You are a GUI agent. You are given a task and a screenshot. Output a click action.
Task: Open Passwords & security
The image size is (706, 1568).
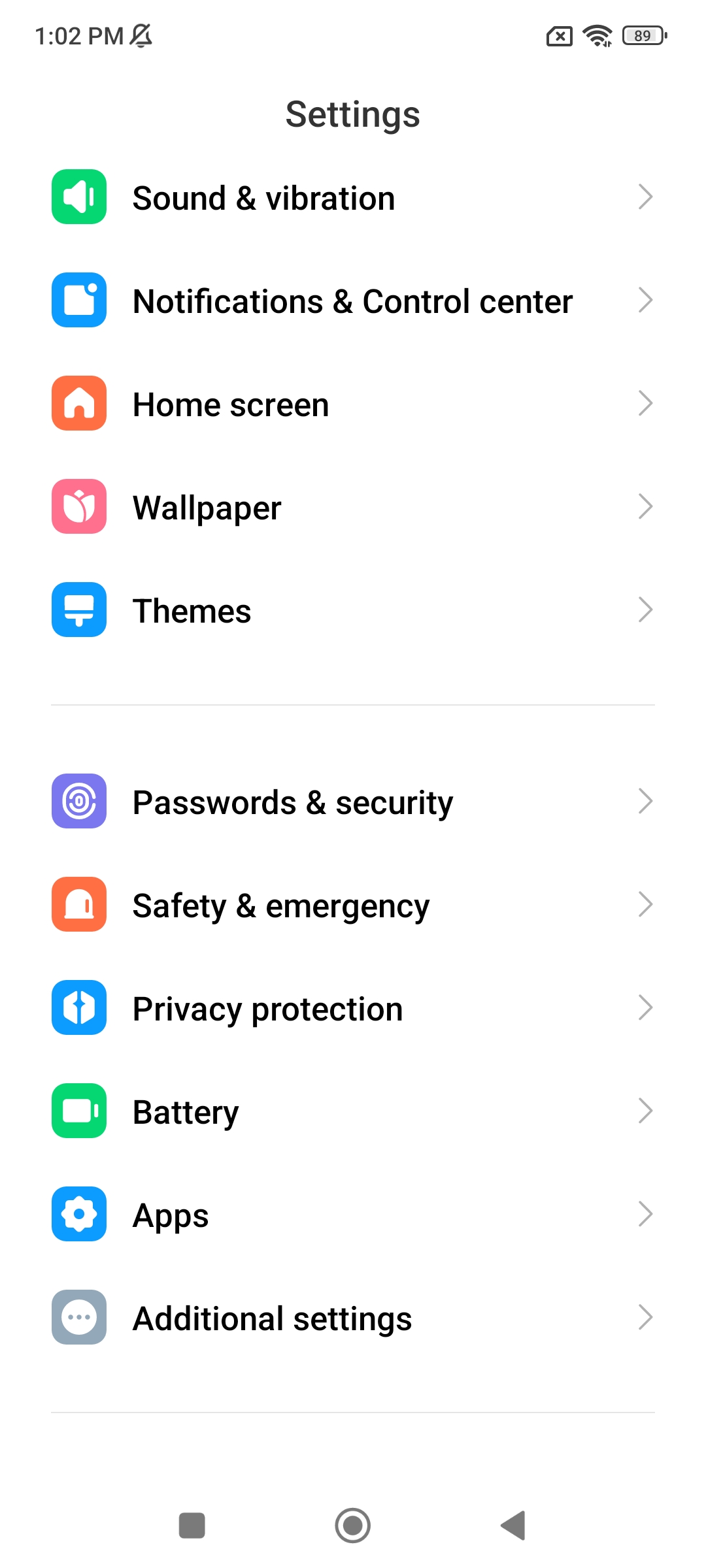click(353, 802)
